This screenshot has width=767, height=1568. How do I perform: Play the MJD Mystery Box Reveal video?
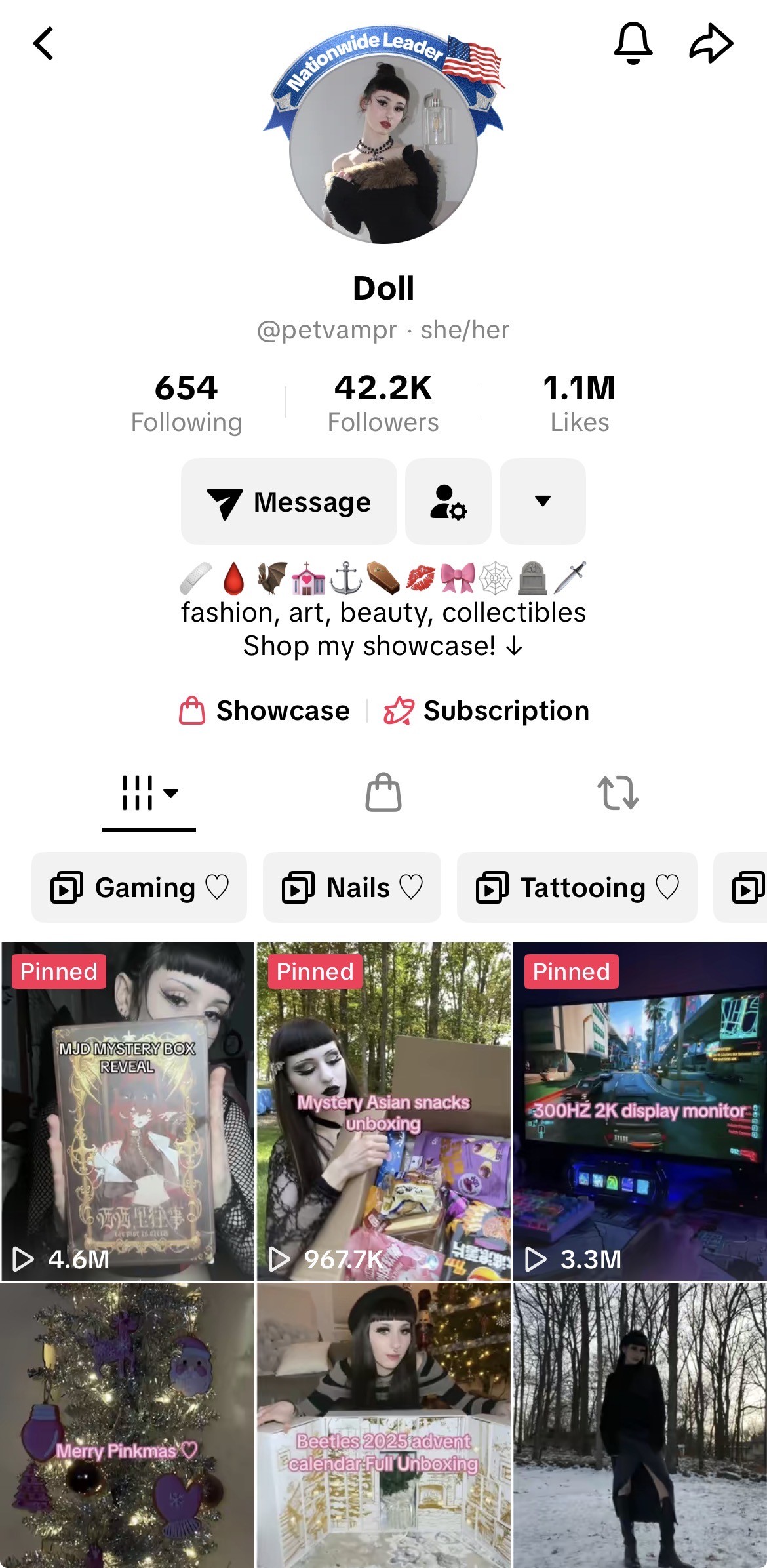tap(127, 1111)
